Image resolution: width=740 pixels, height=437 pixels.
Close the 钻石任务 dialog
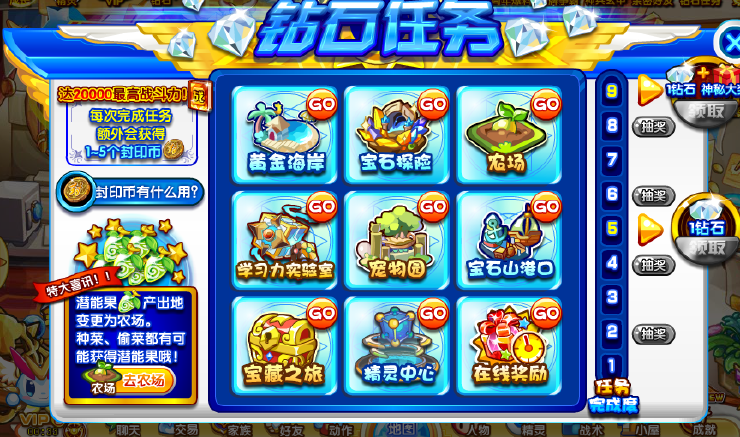[729, 44]
